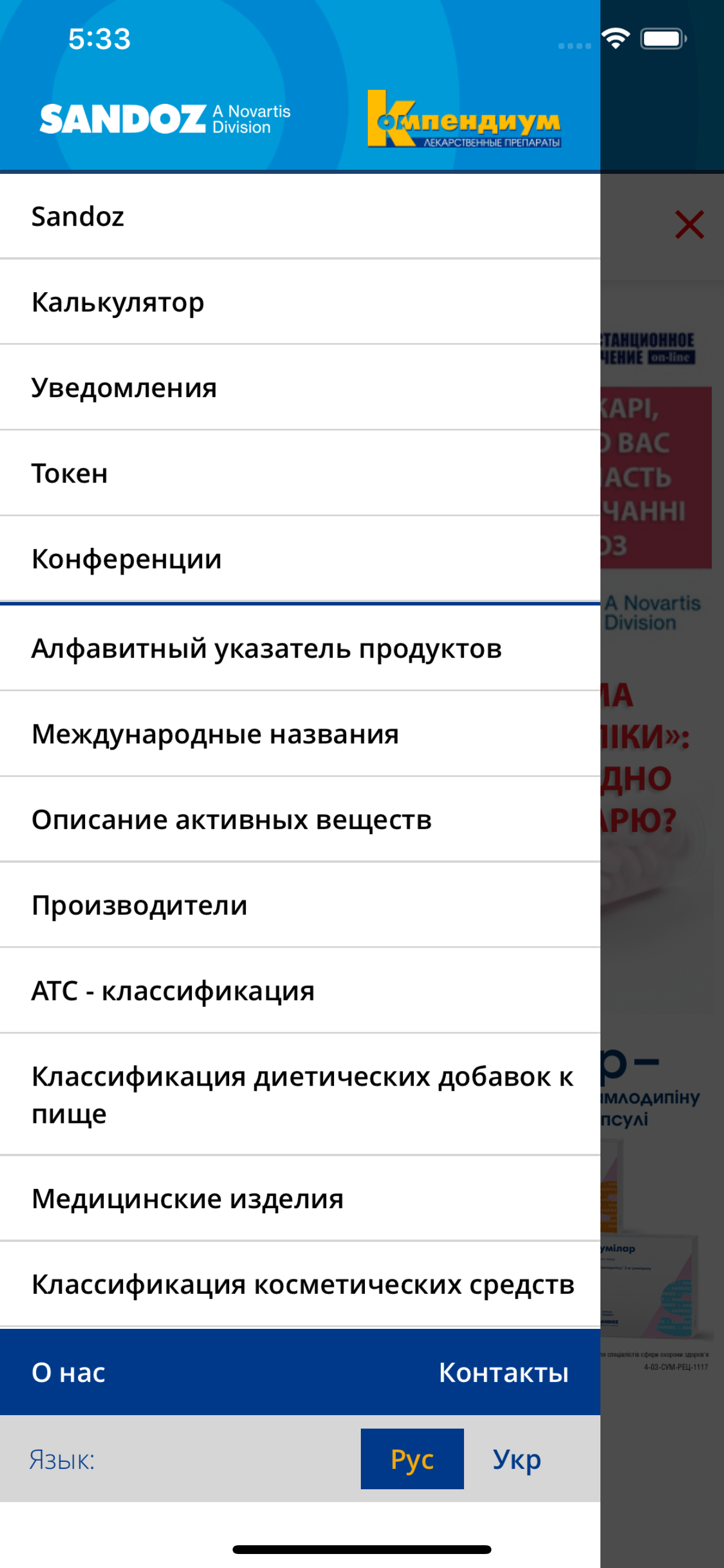Open the Калькулятор section
Image resolution: width=724 pixels, height=1568 pixels.
pyautogui.click(x=117, y=303)
